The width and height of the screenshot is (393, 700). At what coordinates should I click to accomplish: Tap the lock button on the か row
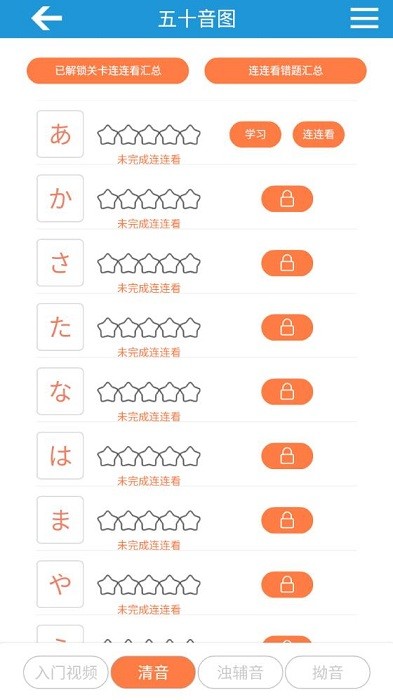(287, 199)
